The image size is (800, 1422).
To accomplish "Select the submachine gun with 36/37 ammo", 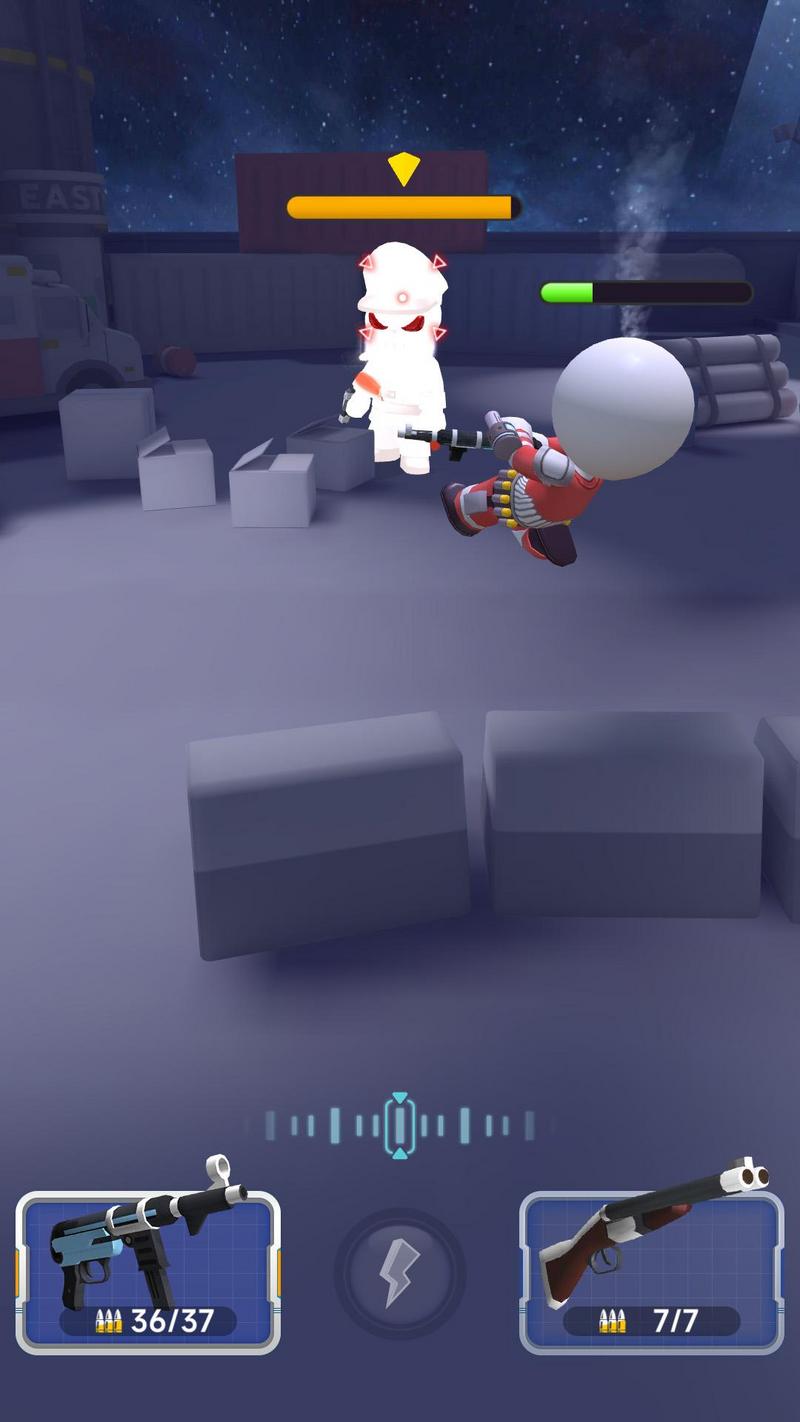I will [x=148, y=1270].
